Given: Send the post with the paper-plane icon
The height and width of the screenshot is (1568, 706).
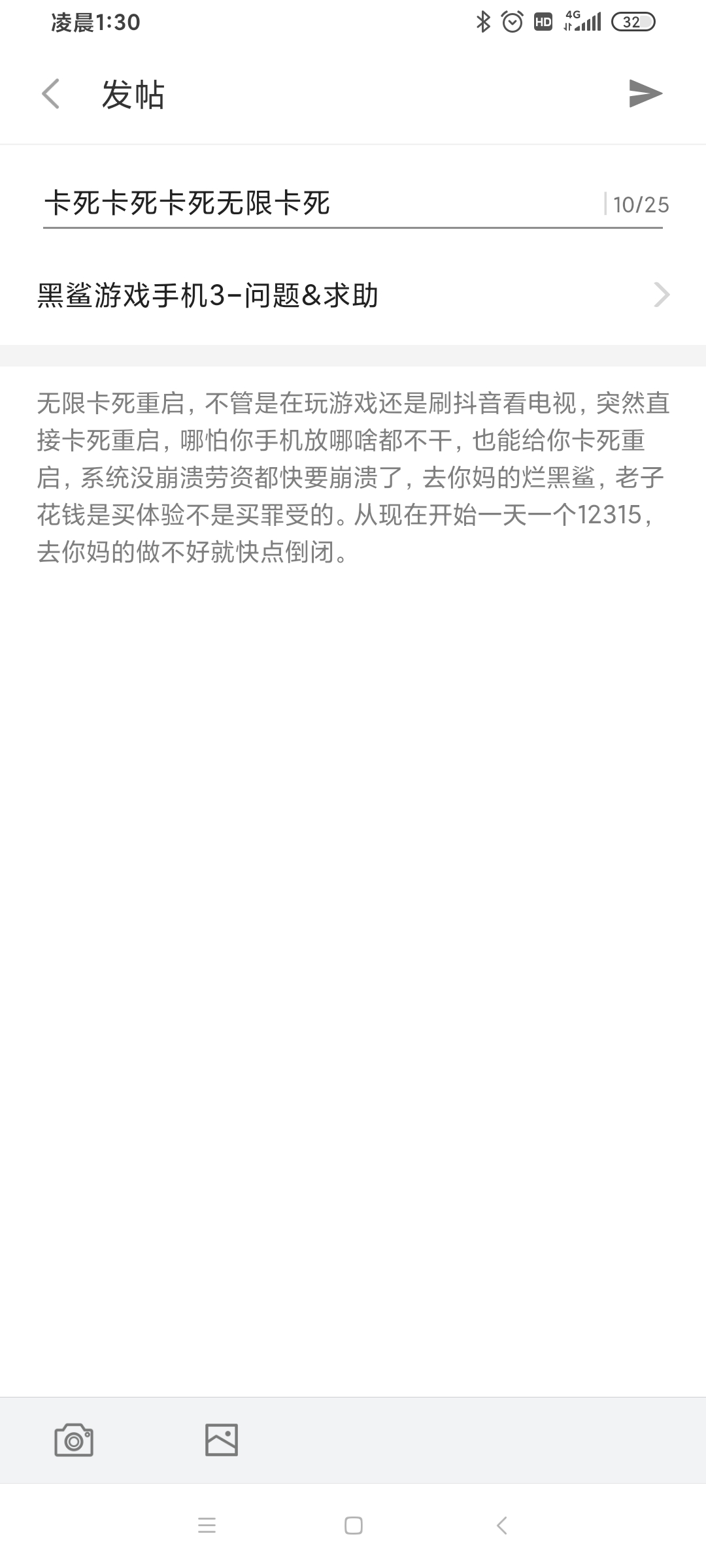Looking at the screenshot, I should [645, 93].
